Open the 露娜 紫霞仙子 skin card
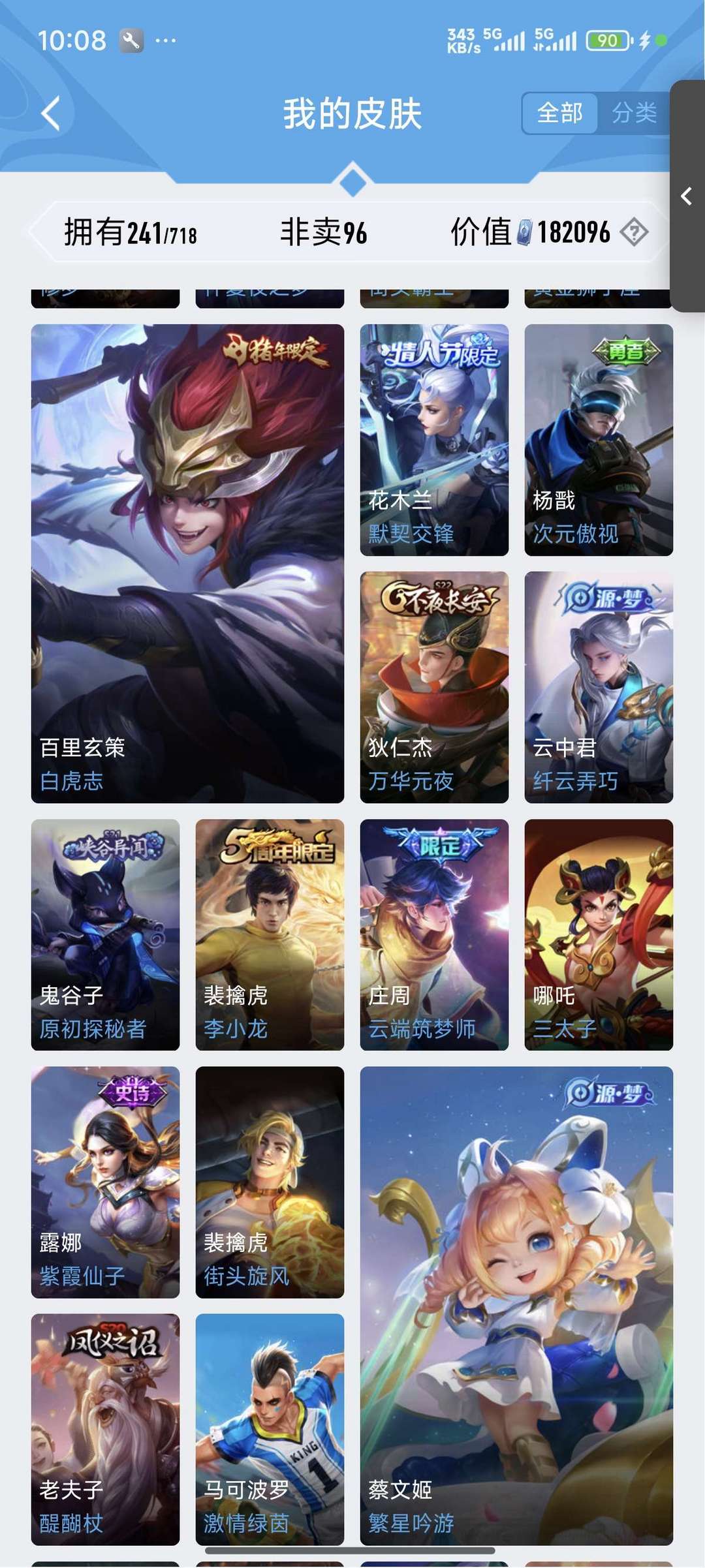Image resolution: width=705 pixels, height=1568 pixels. click(x=105, y=1182)
